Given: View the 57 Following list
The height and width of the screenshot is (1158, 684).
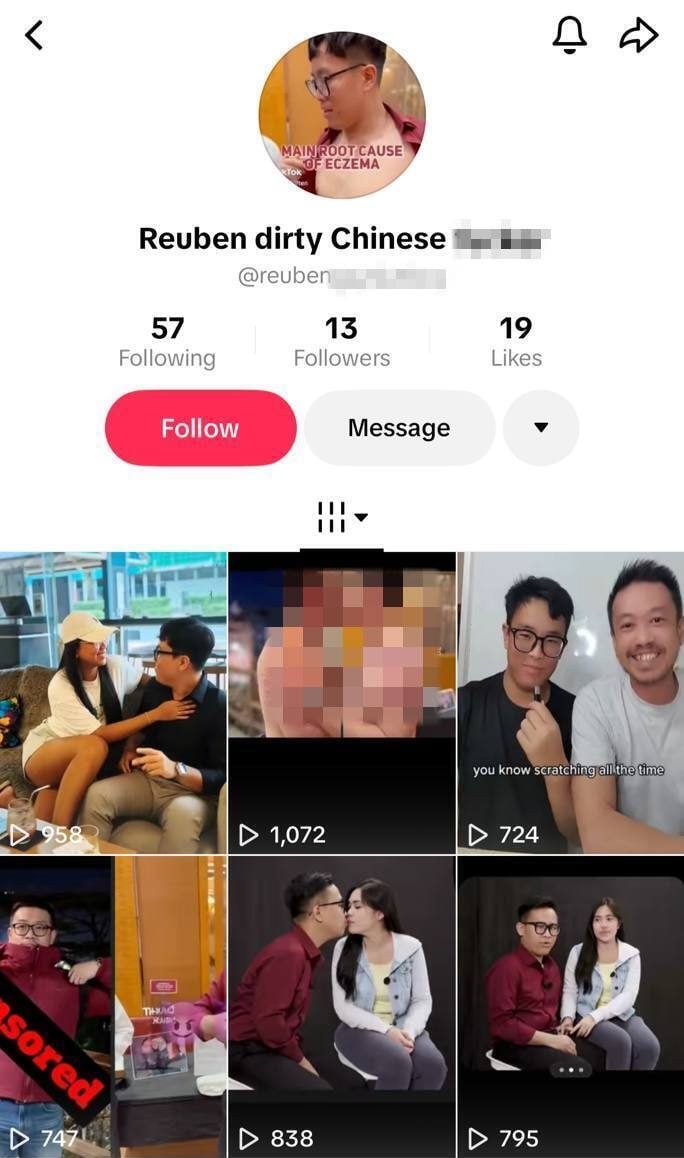Looking at the screenshot, I should click(x=167, y=342).
